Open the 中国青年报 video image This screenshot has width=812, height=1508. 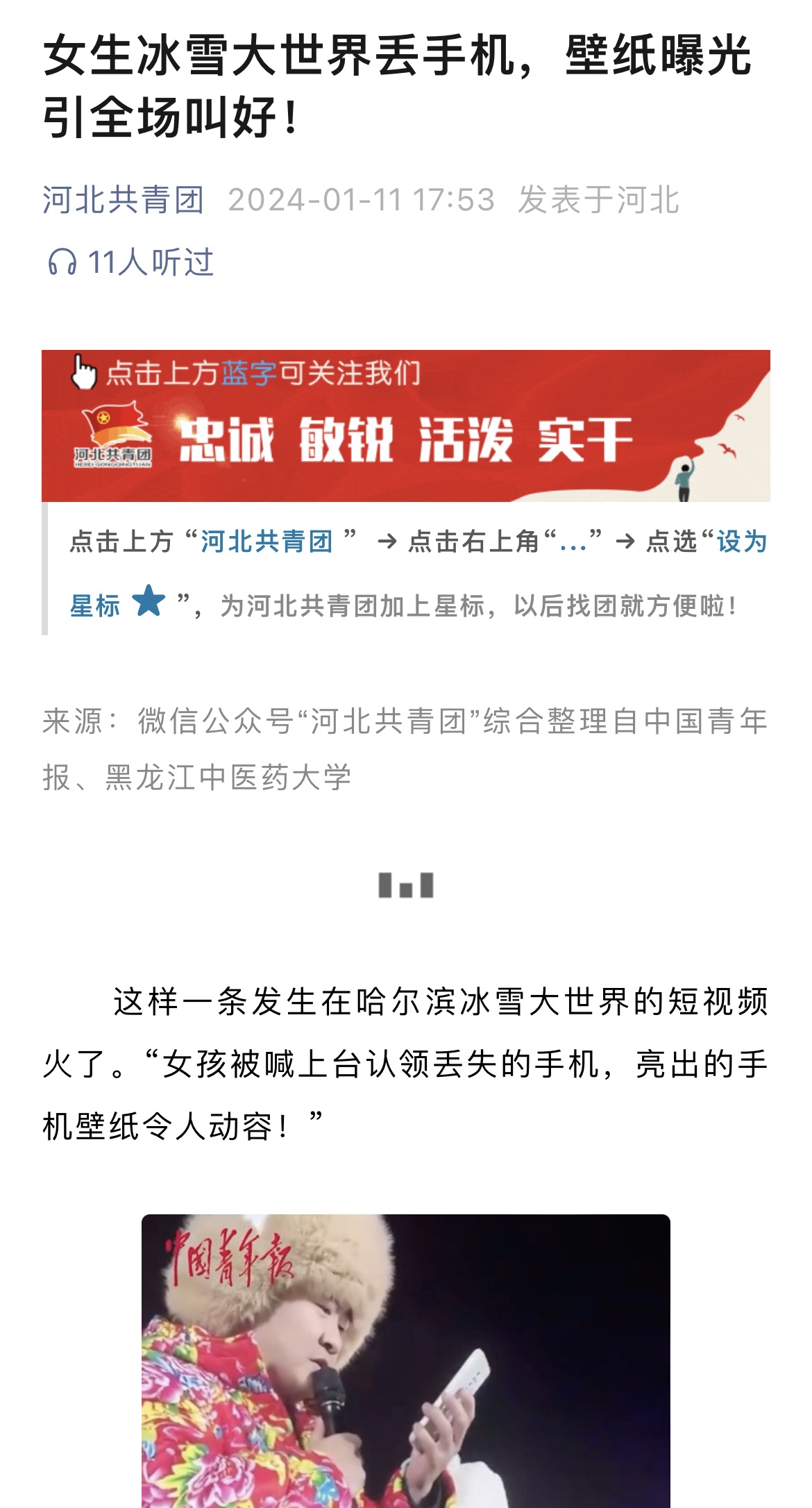click(405, 1361)
